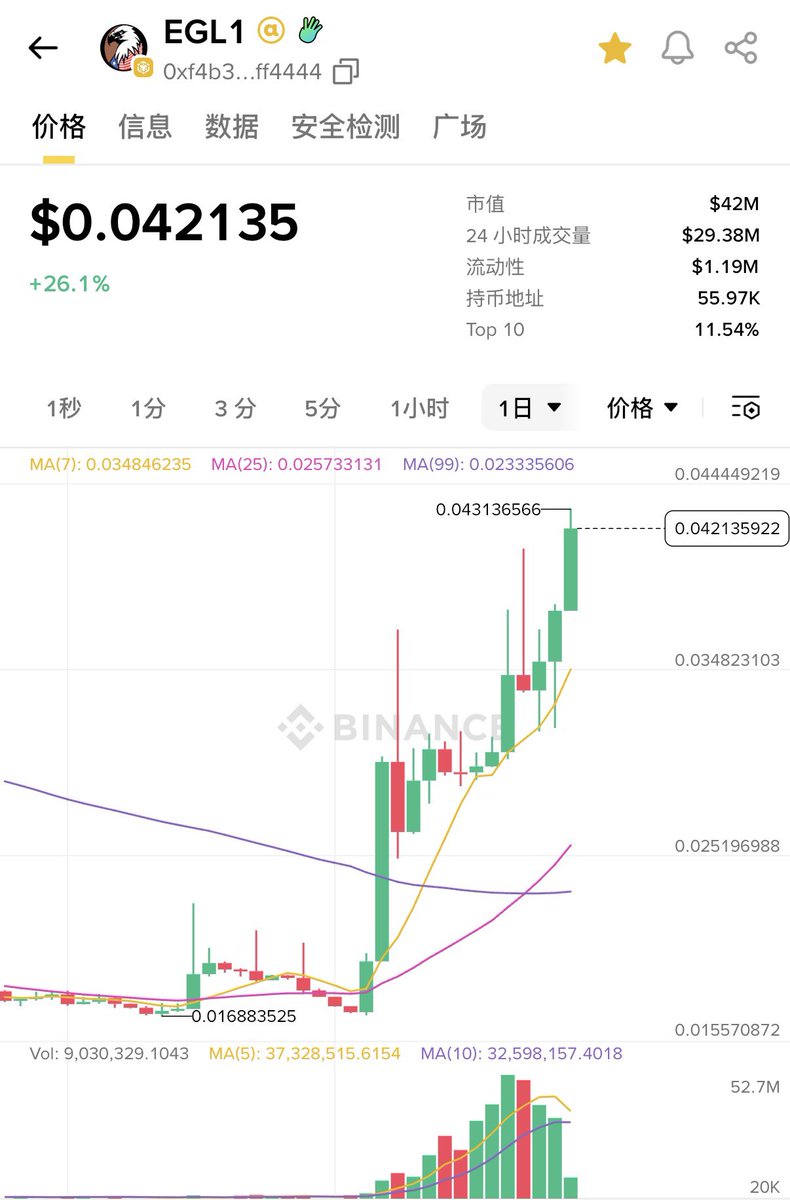This screenshot has width=790, height=1200.
Task: Copy the contract address 0xf4b3...ff4444
Action: pyautogui.click(x=346, y=72)
